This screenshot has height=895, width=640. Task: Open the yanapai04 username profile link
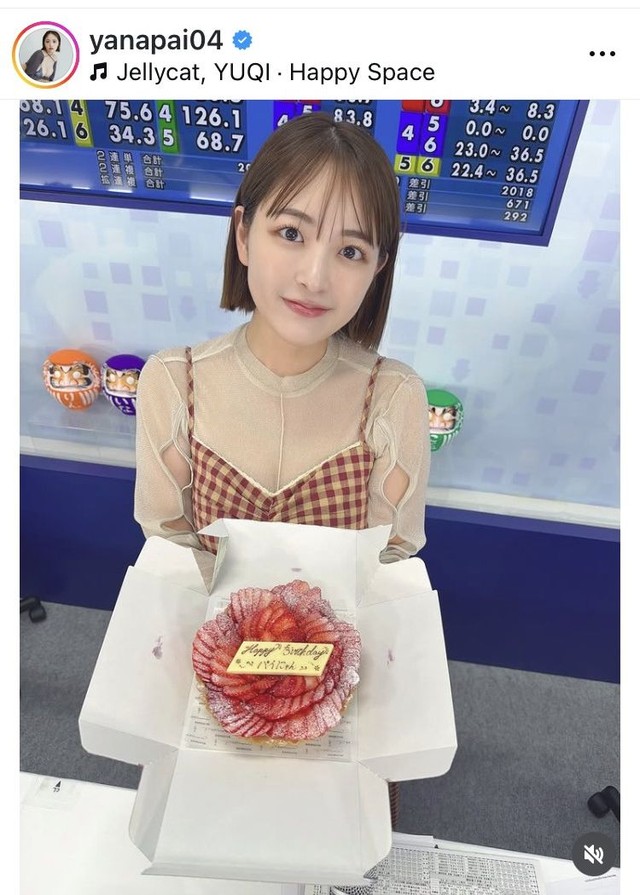155,40
